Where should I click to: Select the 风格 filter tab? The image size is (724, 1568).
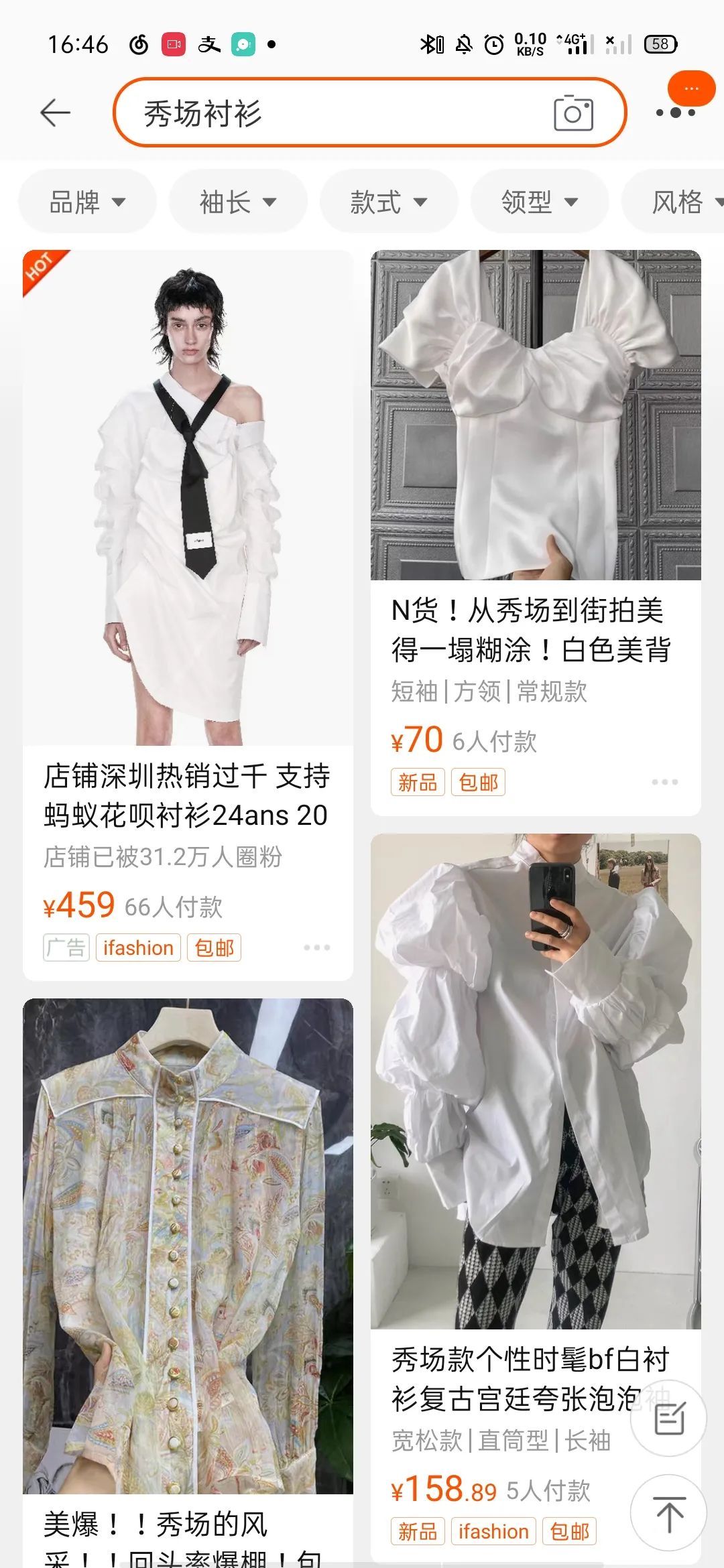click(x=684, y=201)
